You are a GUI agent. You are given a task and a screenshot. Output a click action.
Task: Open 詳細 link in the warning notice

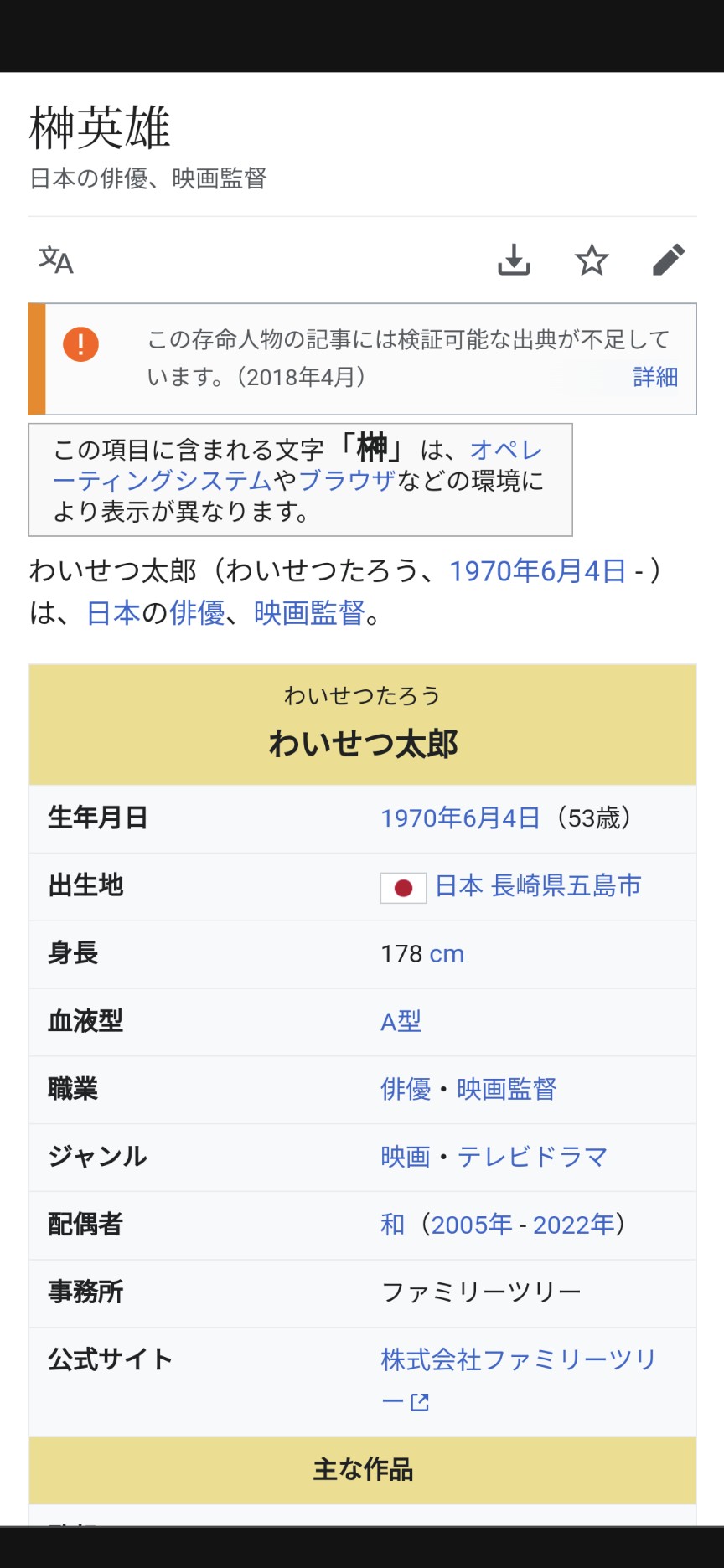[655, 377]
